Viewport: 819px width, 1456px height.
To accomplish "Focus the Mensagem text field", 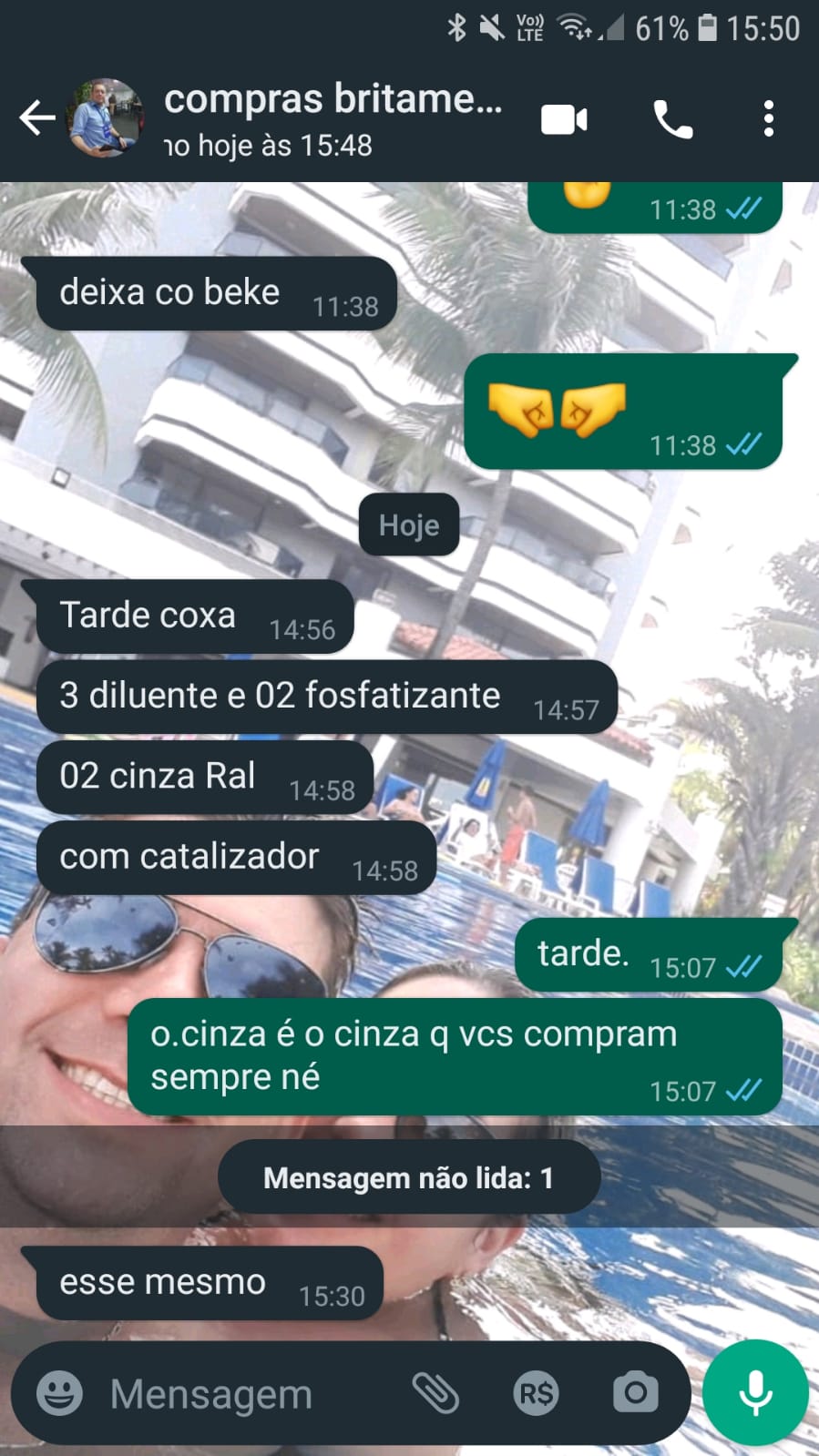I will point(246,1394).
